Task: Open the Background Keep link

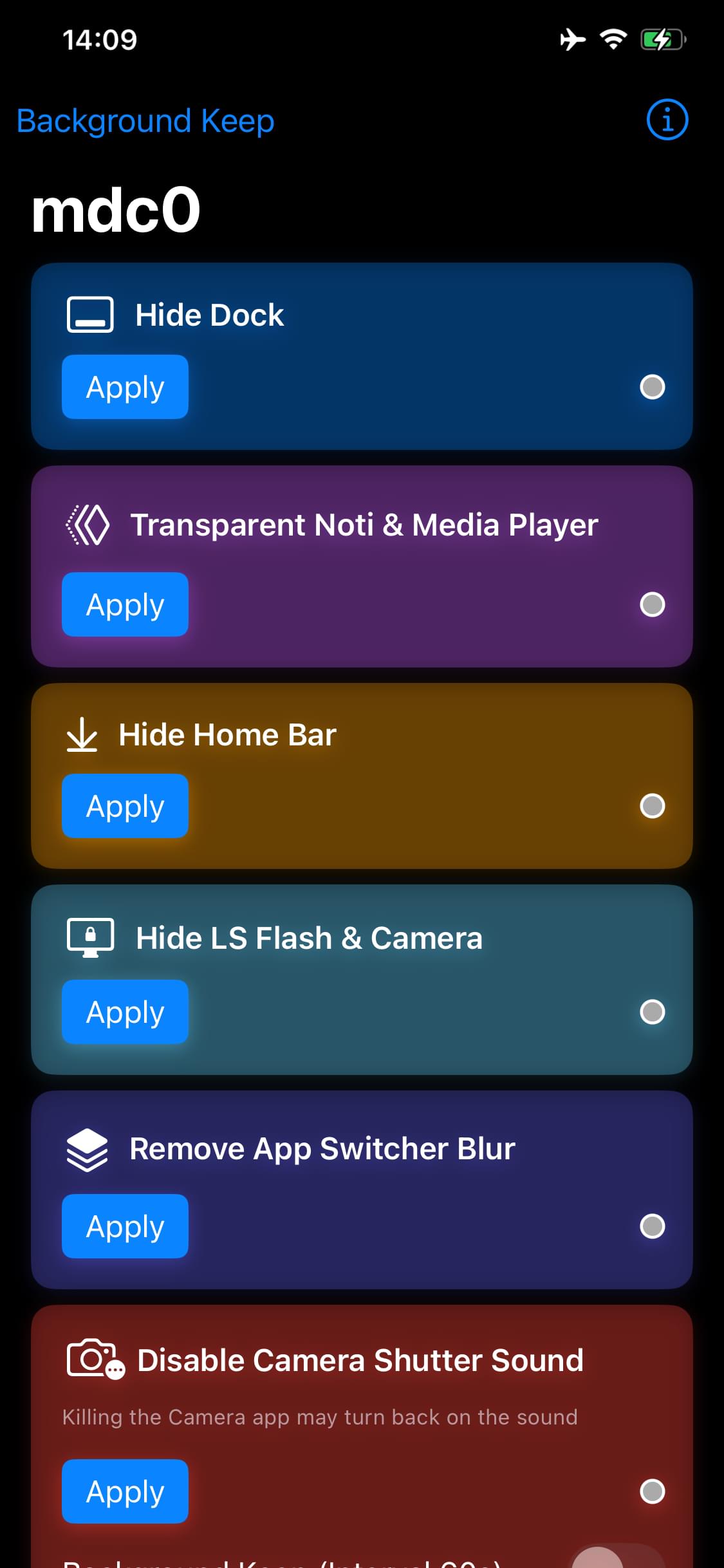Action: click(145, 120)
